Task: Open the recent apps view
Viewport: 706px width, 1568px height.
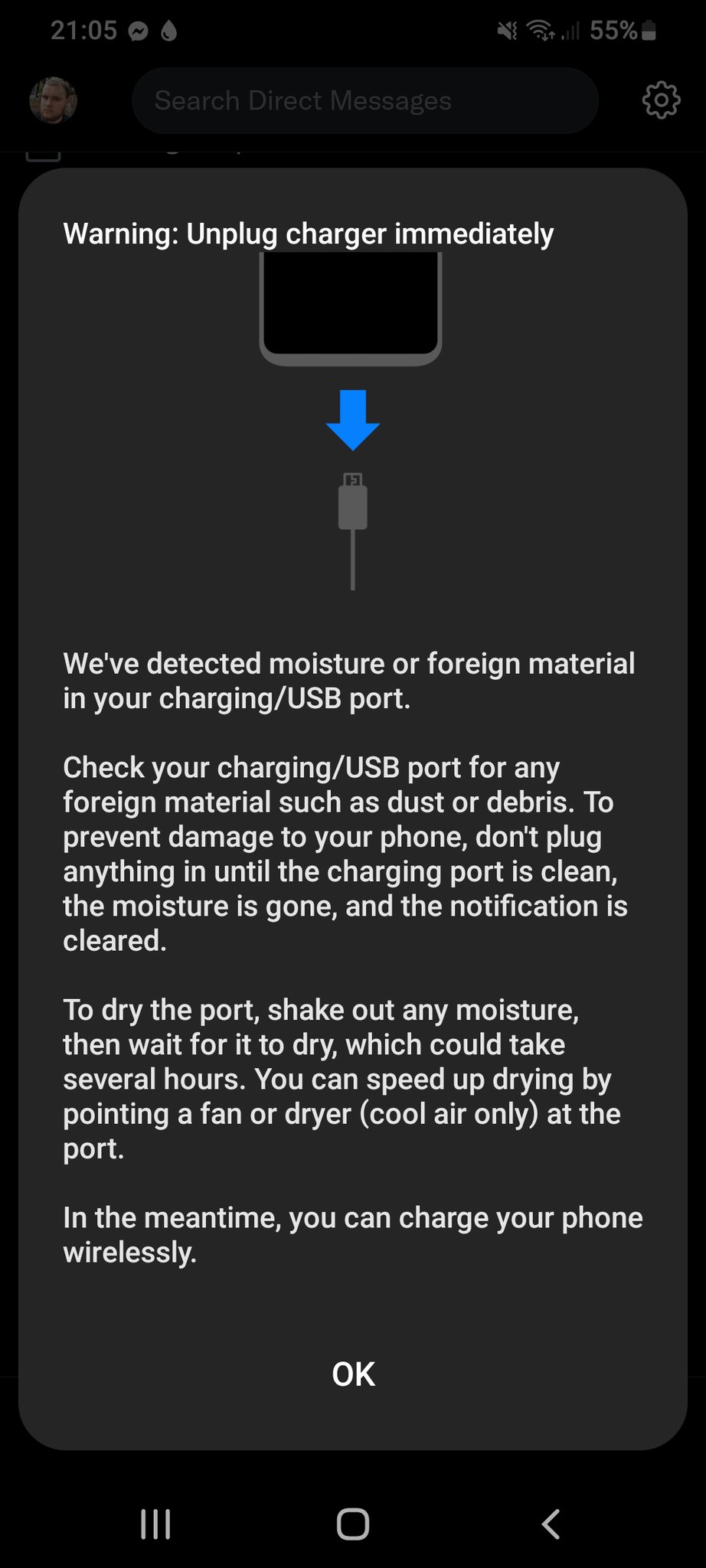Action: tap(155, 1524)
